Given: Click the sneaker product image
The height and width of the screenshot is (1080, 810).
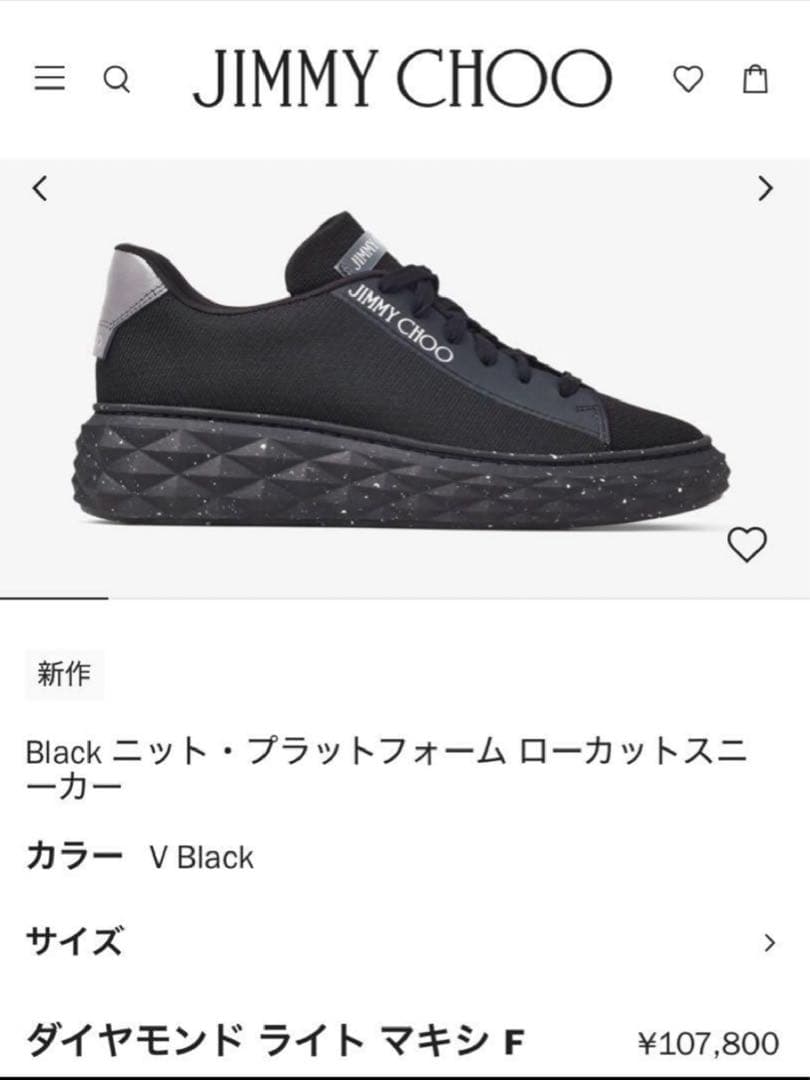Looking at the screenshot, I should (400, 380).
